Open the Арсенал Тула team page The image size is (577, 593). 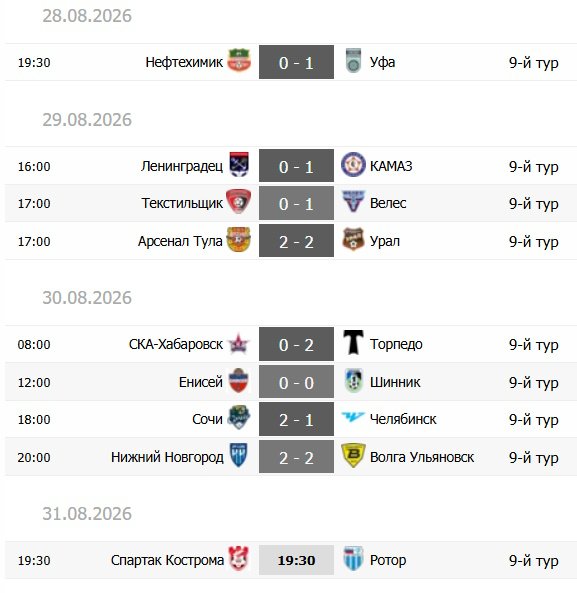[180, 241]
